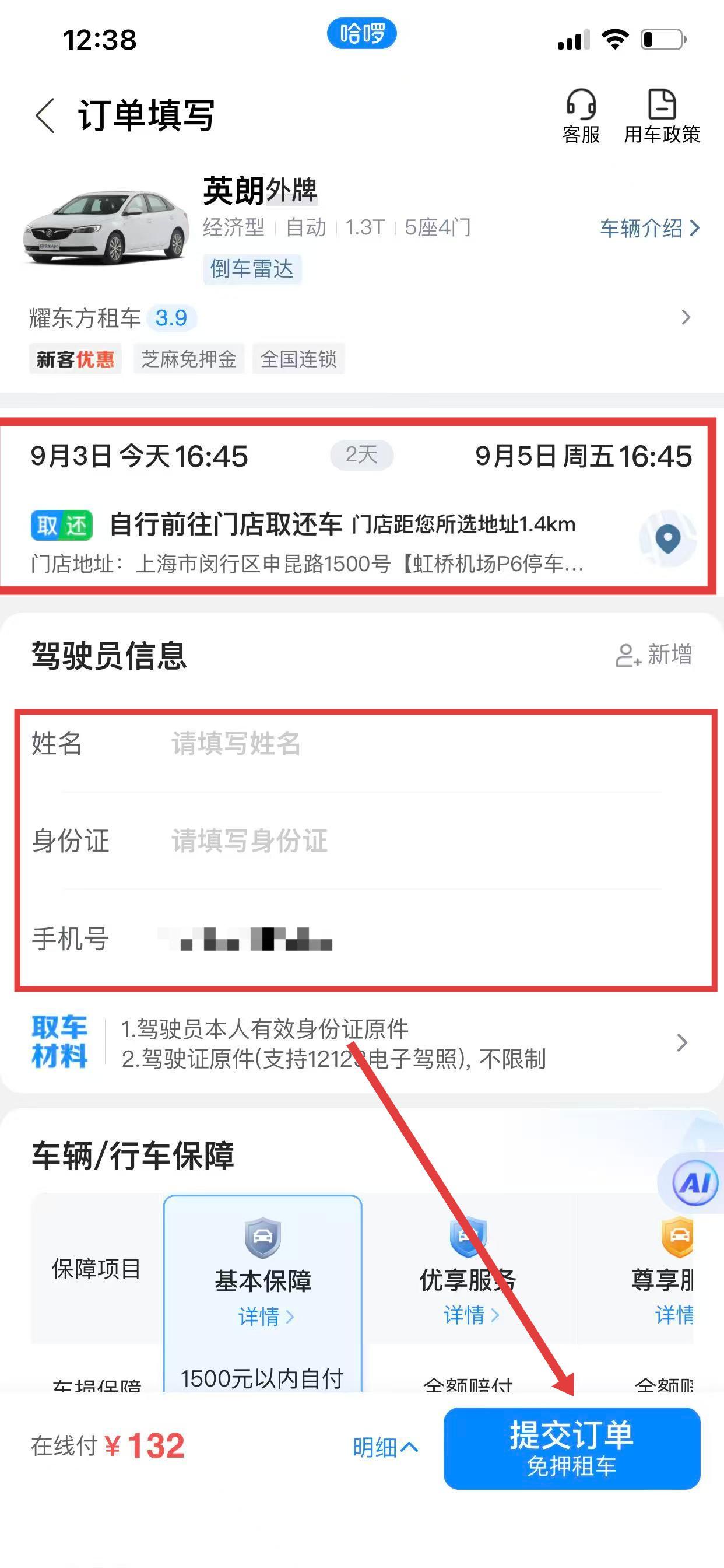Tap 新增 to add a driver
The height and width of the screenshot is (1568, 724).
(654, 655)
